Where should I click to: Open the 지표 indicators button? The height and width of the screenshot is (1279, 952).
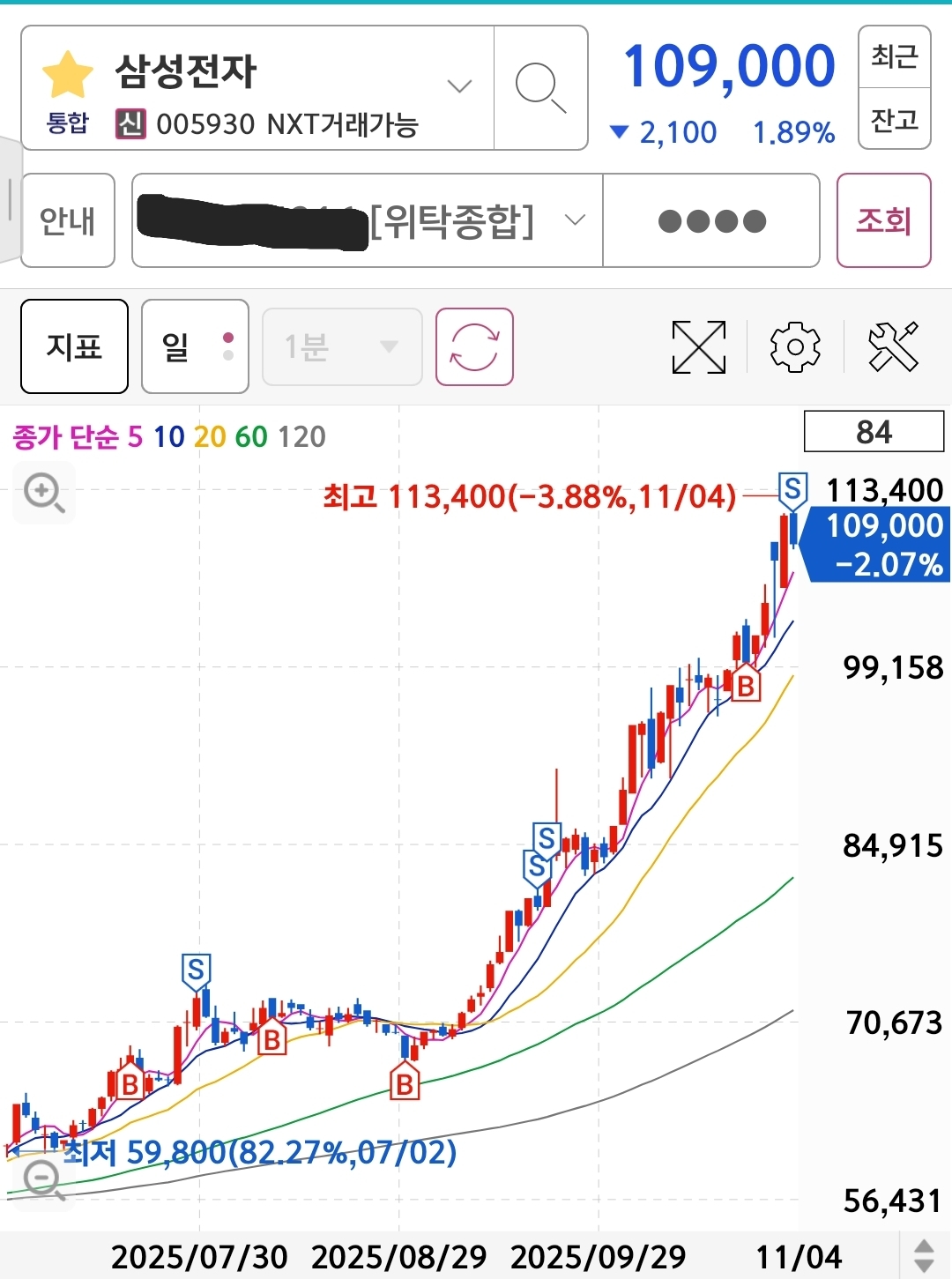(74, 346)
